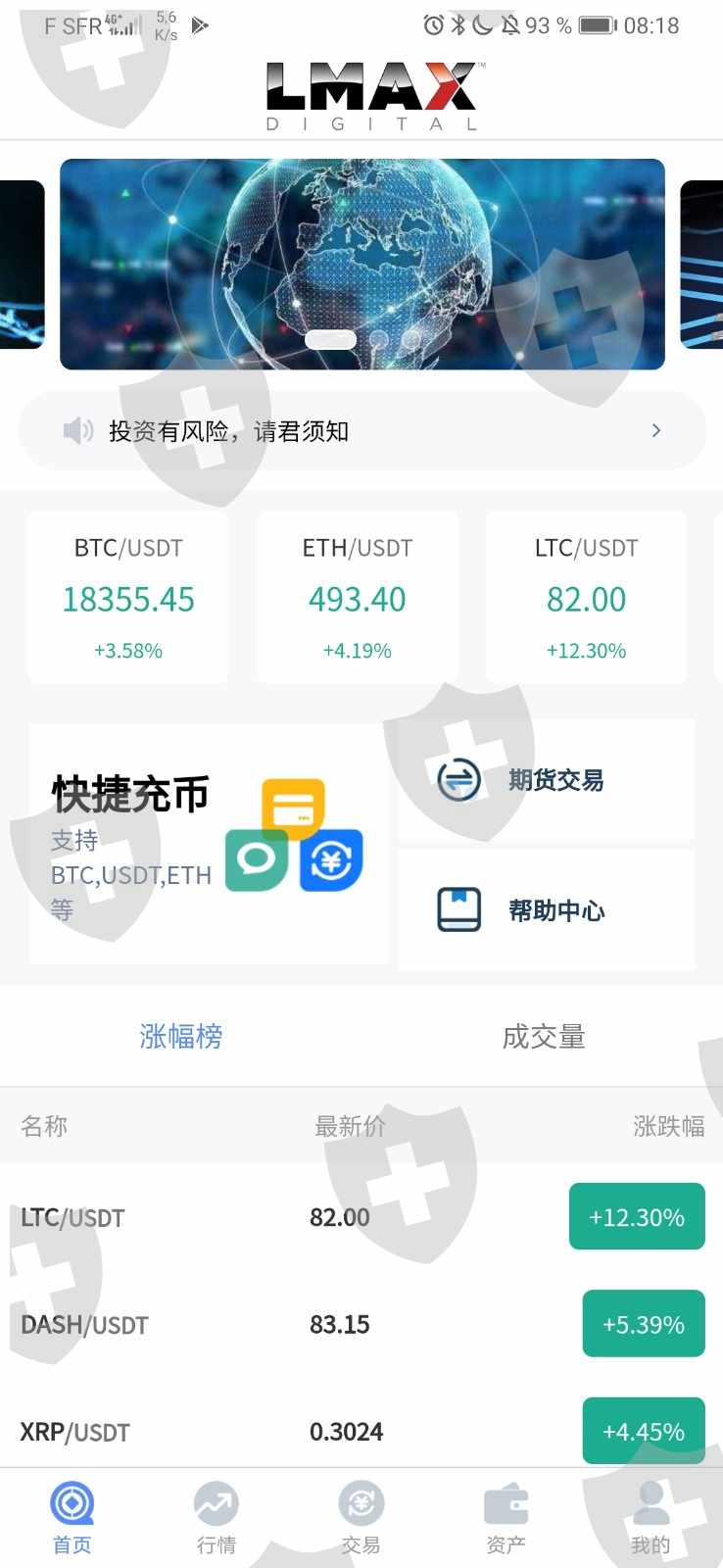Open the 投资有风险 notice
723x1568 pixels.
(361, 431)
